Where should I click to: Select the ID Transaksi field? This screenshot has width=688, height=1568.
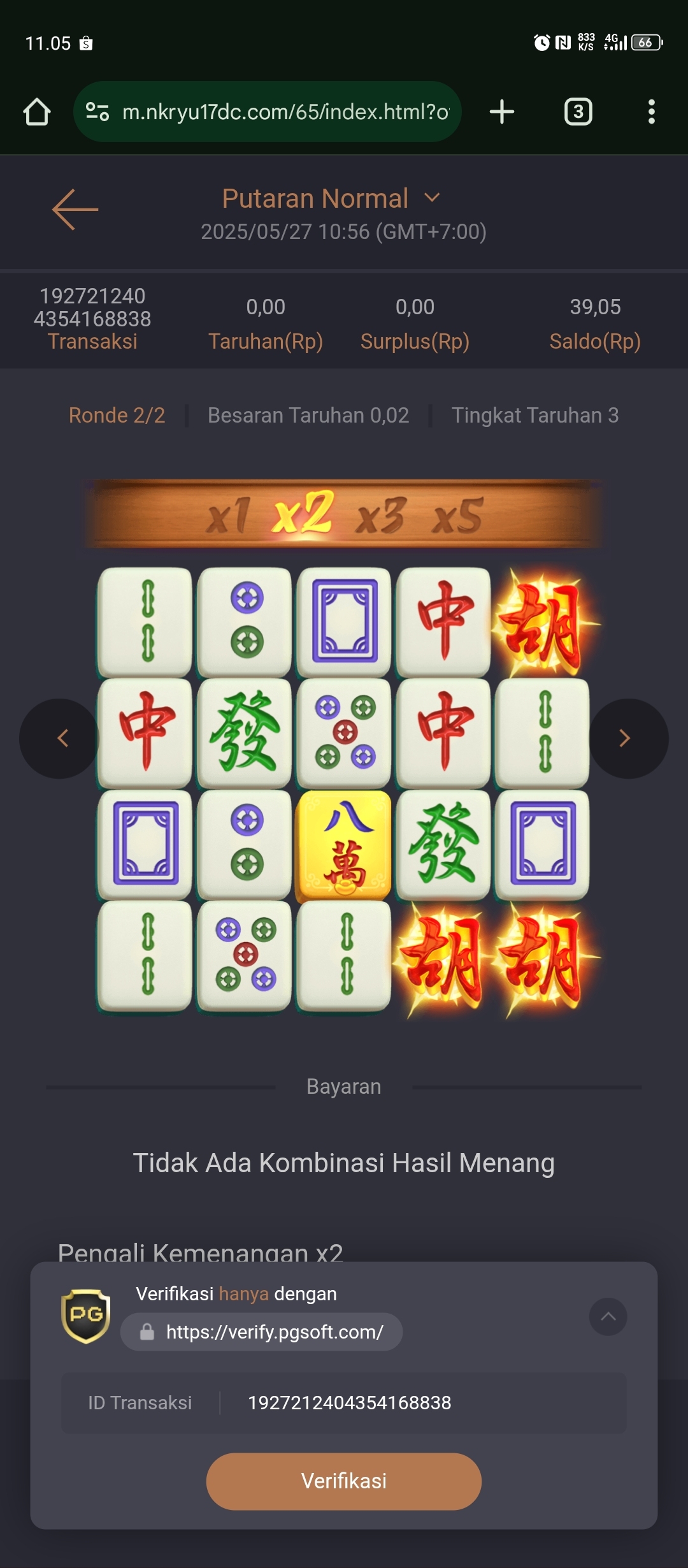point(348,1403)
